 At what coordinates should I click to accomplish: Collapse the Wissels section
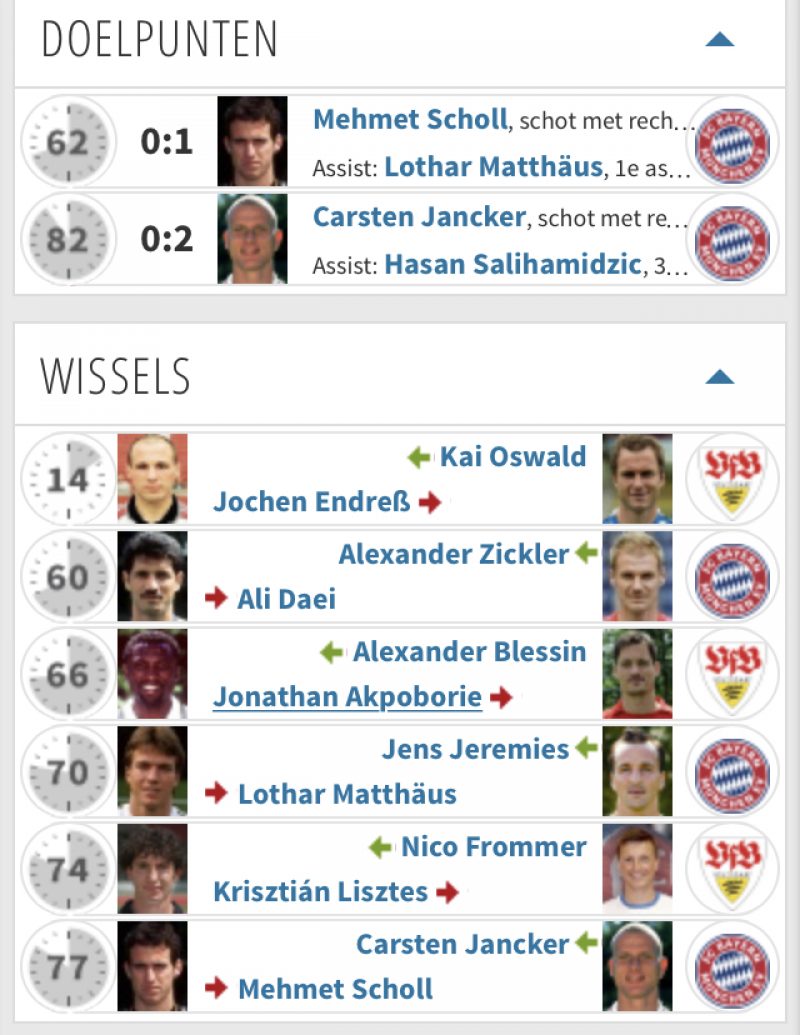tap(719, 377)
